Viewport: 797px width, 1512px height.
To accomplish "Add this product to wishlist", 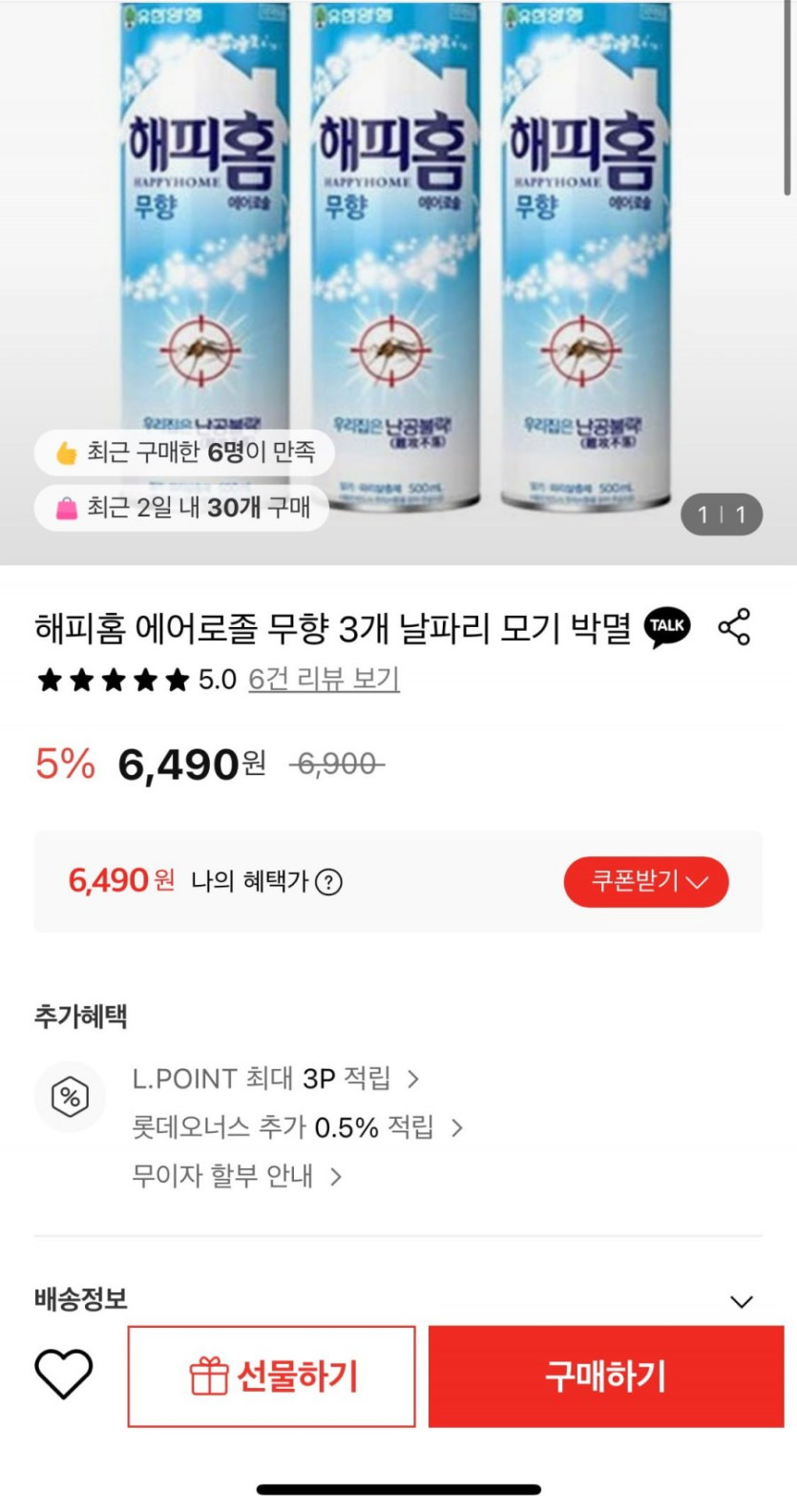I will (63, 1375).
